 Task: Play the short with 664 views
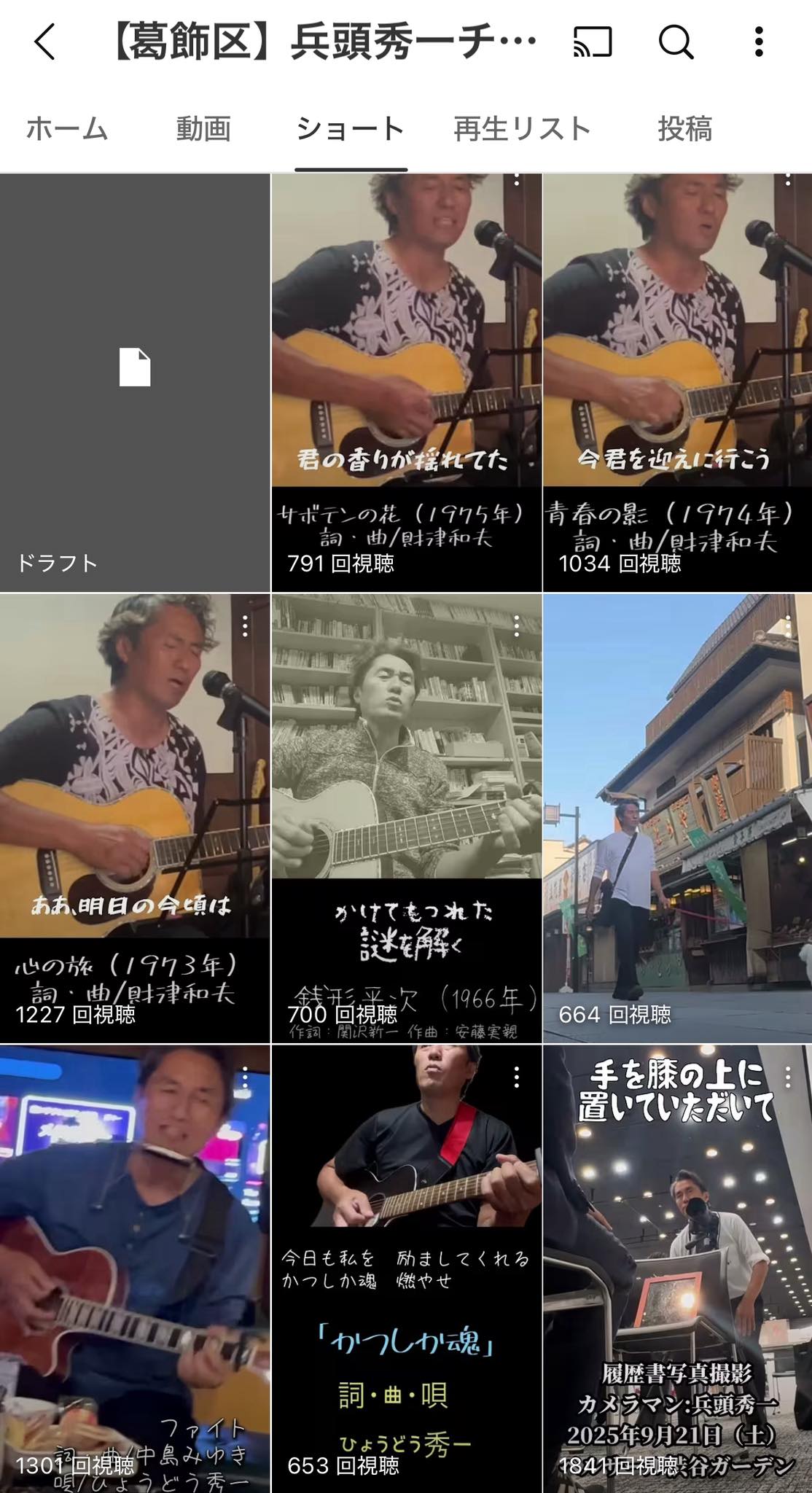tap(676, 802)
